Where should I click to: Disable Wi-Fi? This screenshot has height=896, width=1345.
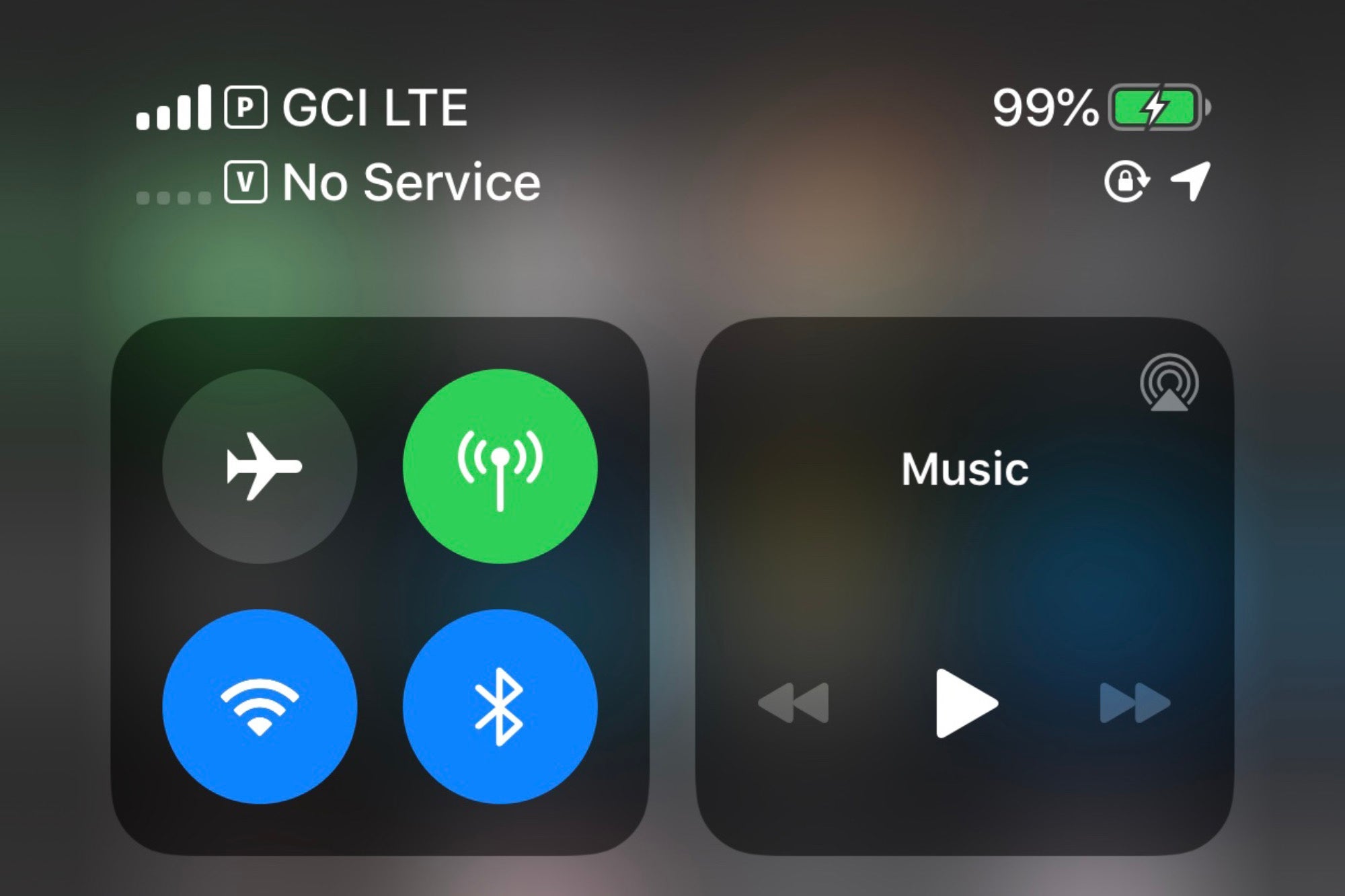[260, 706]
